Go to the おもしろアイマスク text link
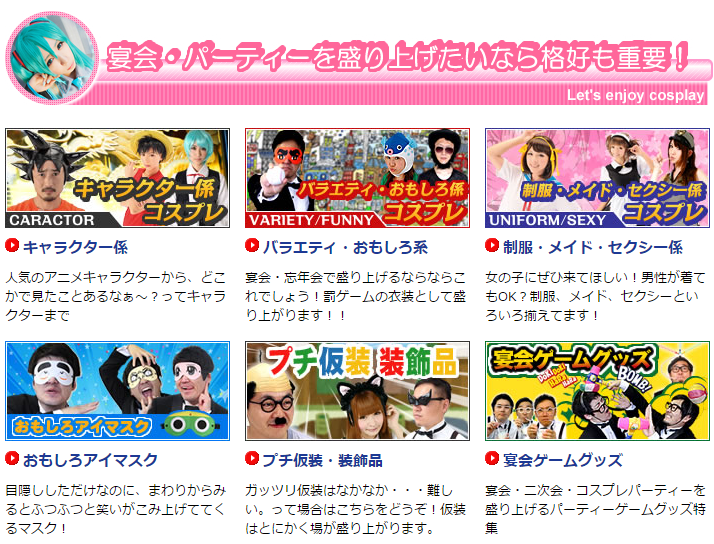714x544 pixels. point(90,460)
